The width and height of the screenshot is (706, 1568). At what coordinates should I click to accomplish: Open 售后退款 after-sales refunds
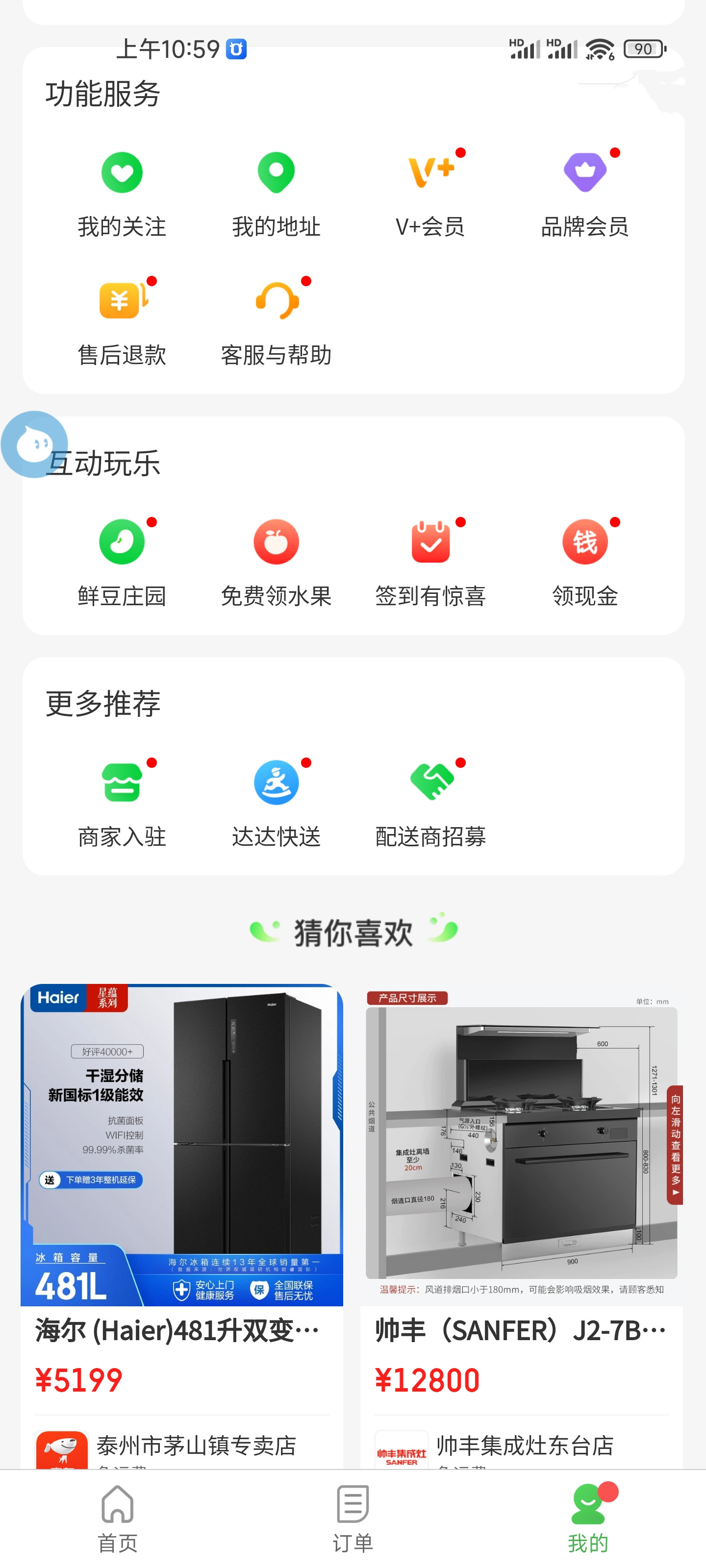pos(121,321)
